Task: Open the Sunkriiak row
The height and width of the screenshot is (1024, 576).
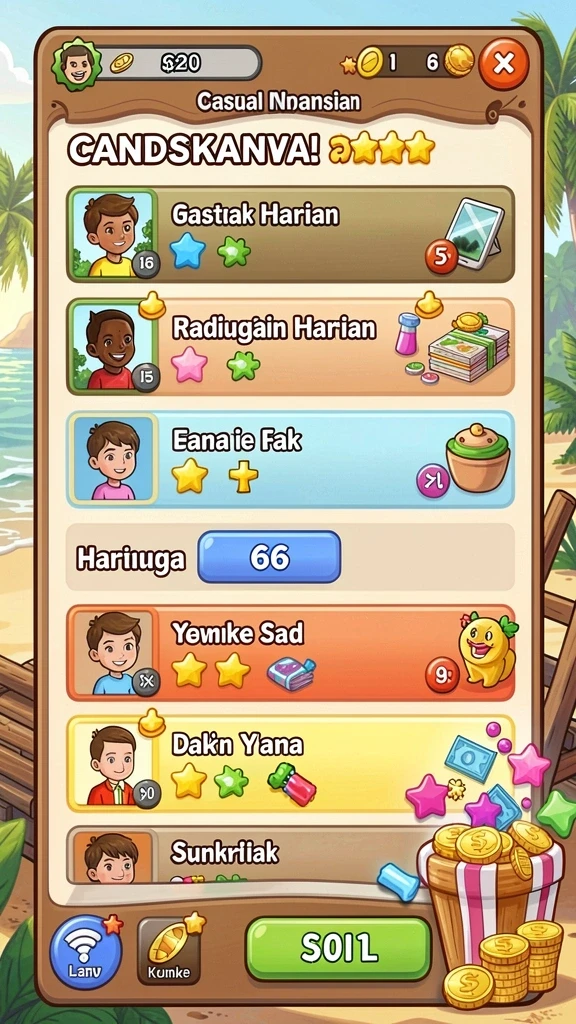Action: click(x=248, y=854)
